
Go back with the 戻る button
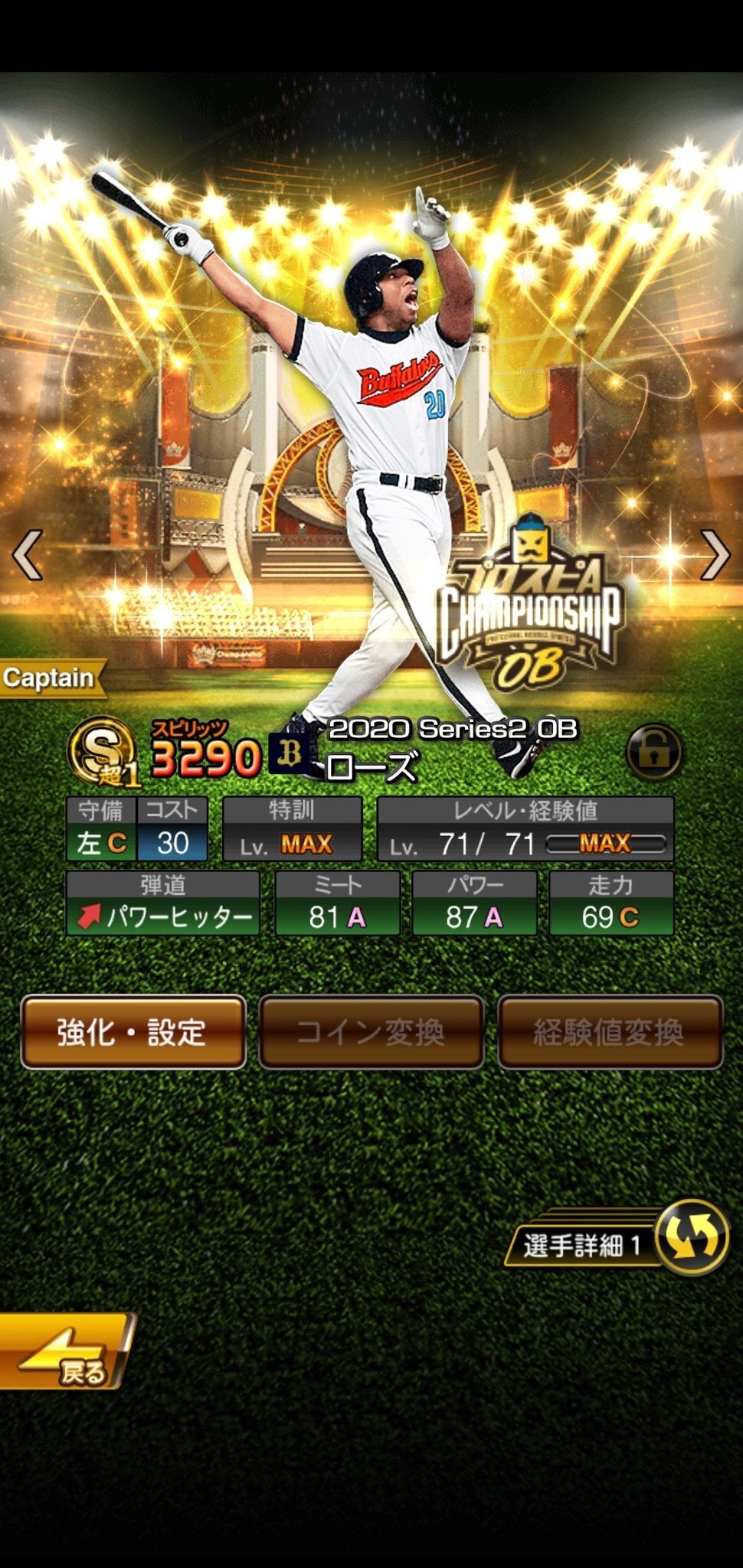pyautogui.click(x=65, y=1351)
